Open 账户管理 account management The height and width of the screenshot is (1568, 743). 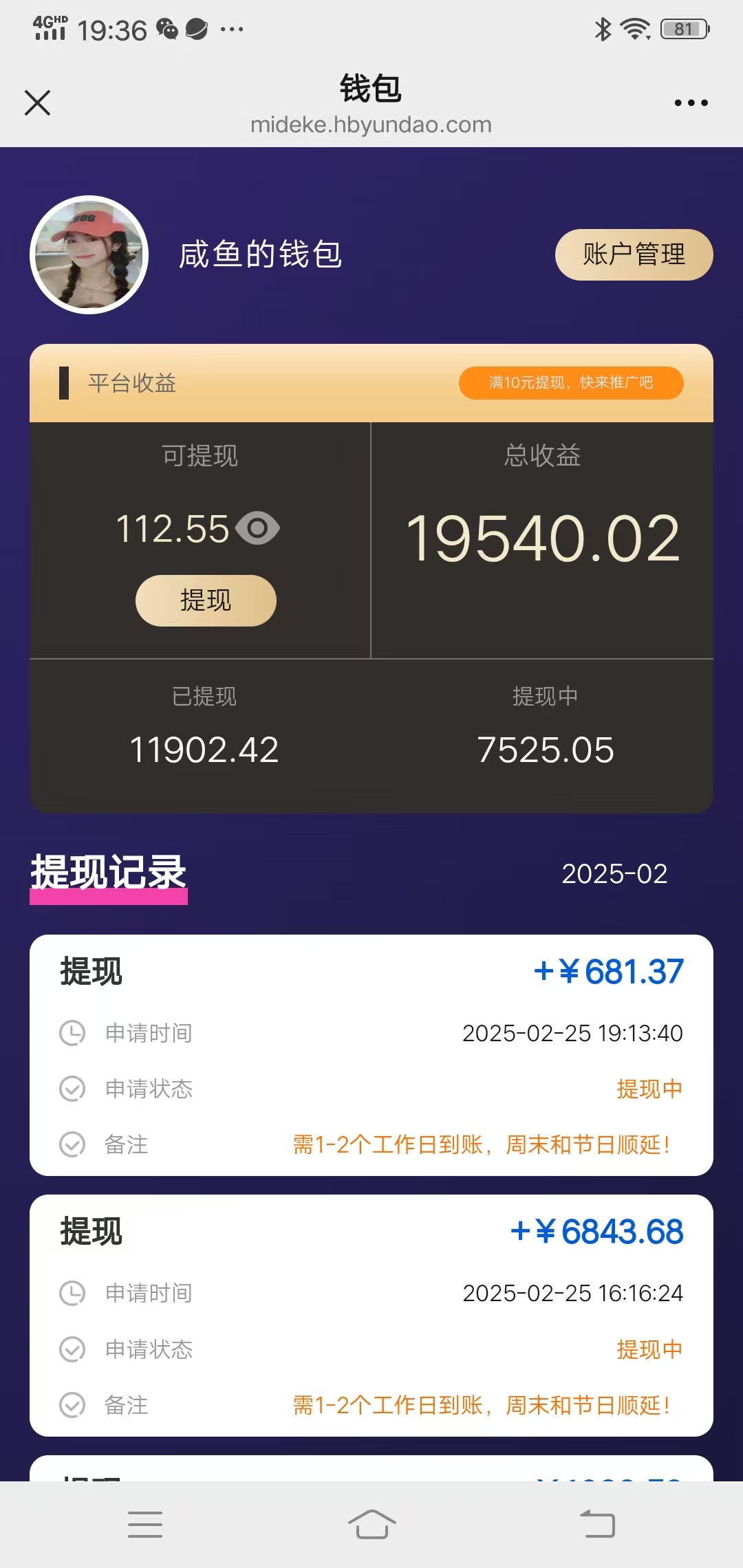point(634,254)
